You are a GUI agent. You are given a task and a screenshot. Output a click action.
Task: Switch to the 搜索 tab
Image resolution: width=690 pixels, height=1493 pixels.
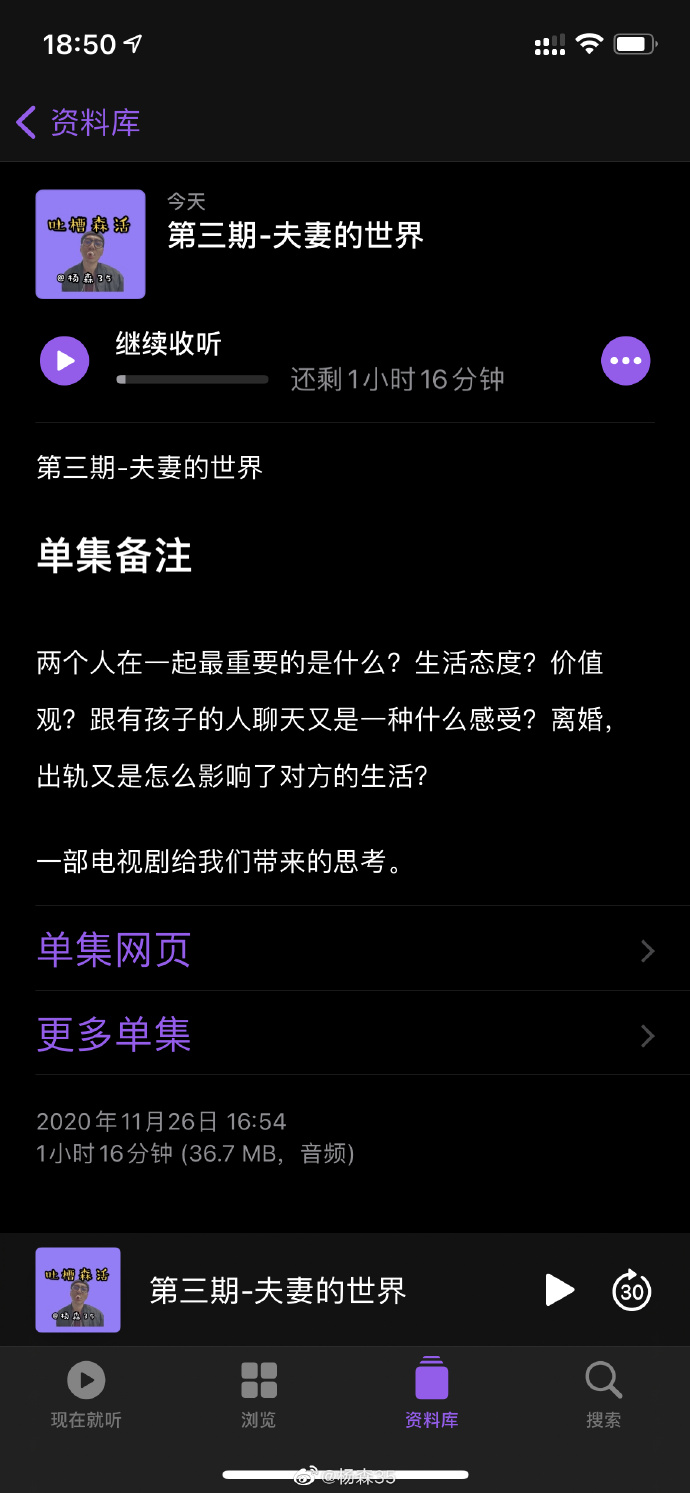click(x=603, y=1395)
